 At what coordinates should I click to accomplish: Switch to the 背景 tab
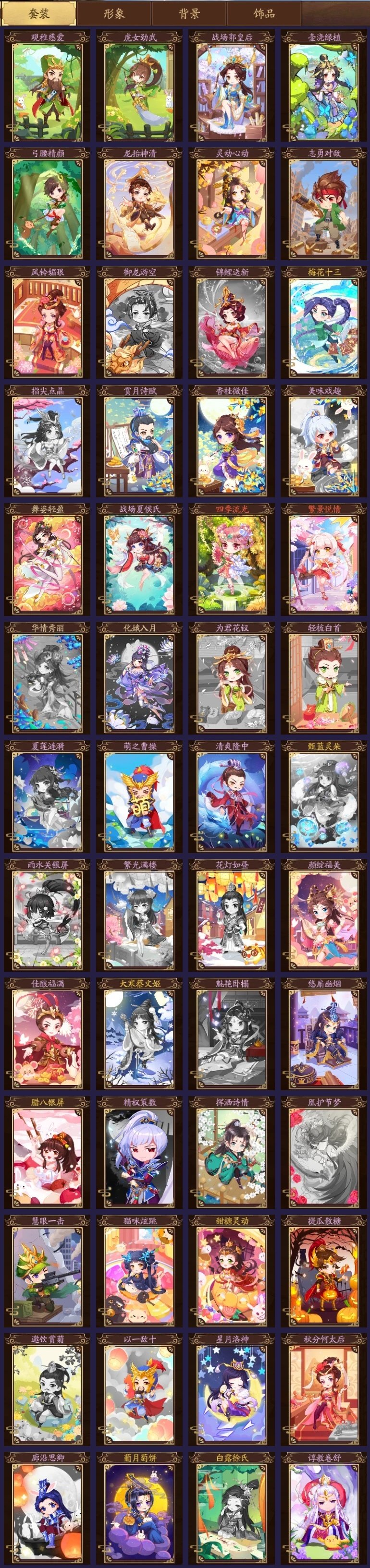coord(189,13)
